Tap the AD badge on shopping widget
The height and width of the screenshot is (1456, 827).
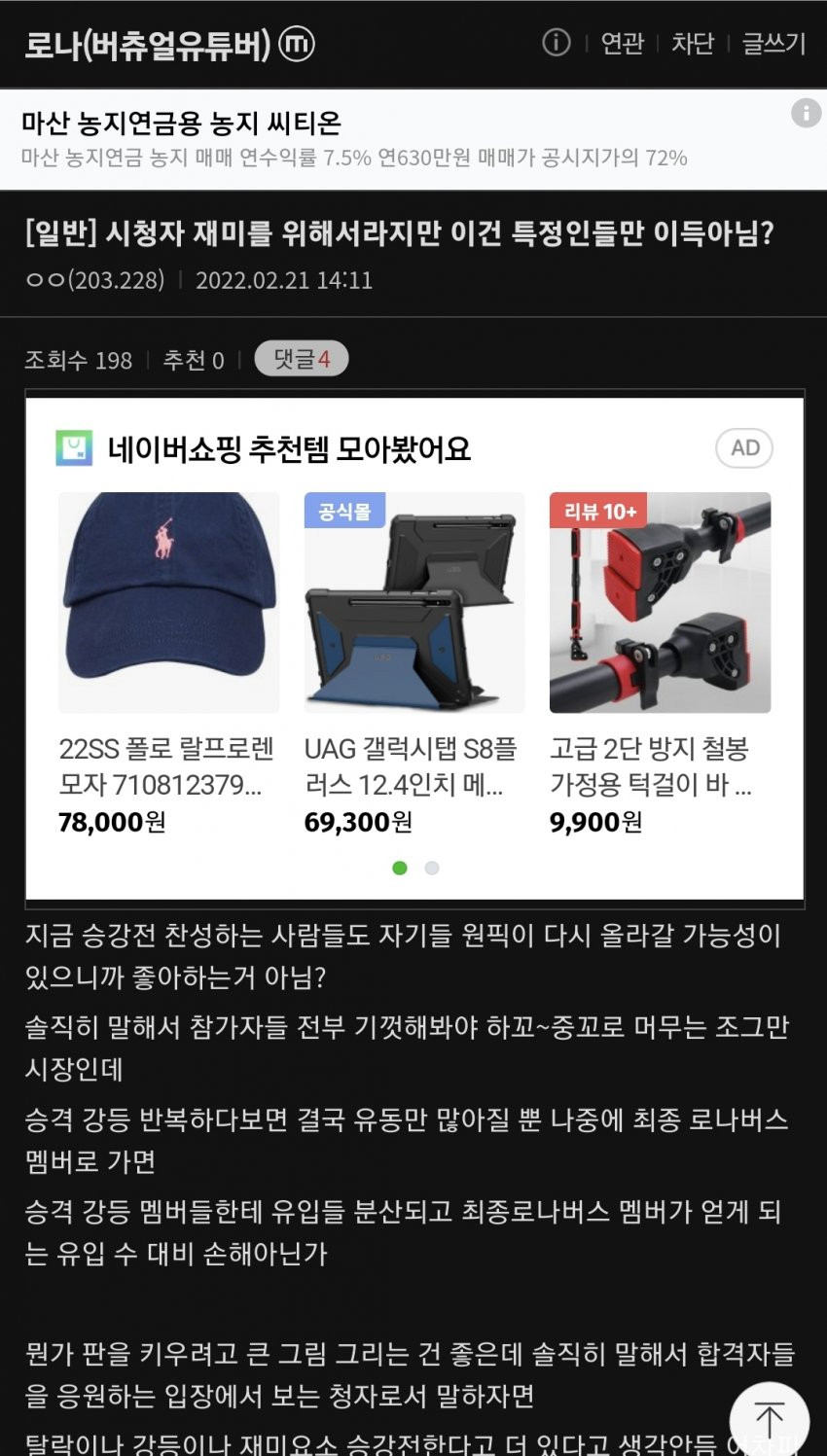(x=744, y=447)
